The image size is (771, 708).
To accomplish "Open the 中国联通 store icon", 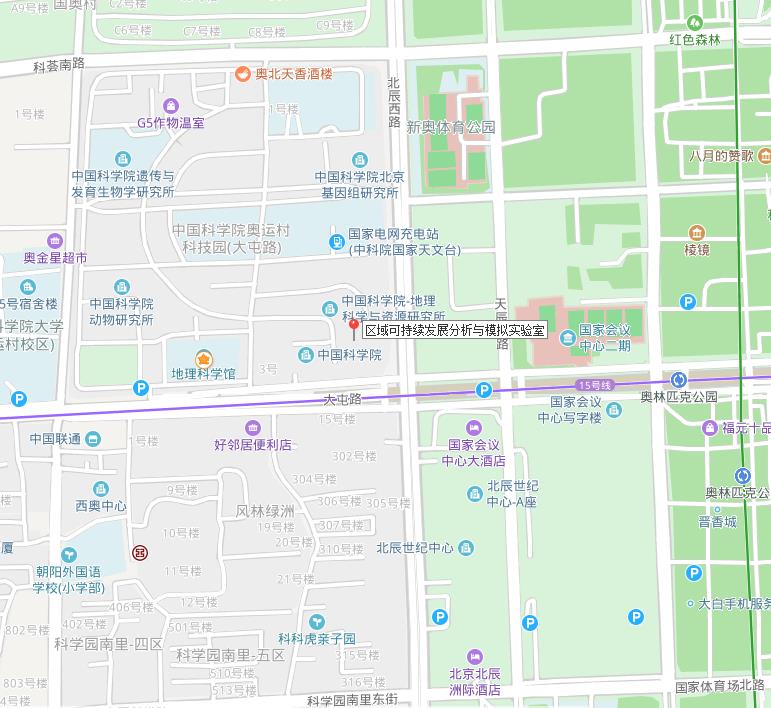I will point(93,438).
